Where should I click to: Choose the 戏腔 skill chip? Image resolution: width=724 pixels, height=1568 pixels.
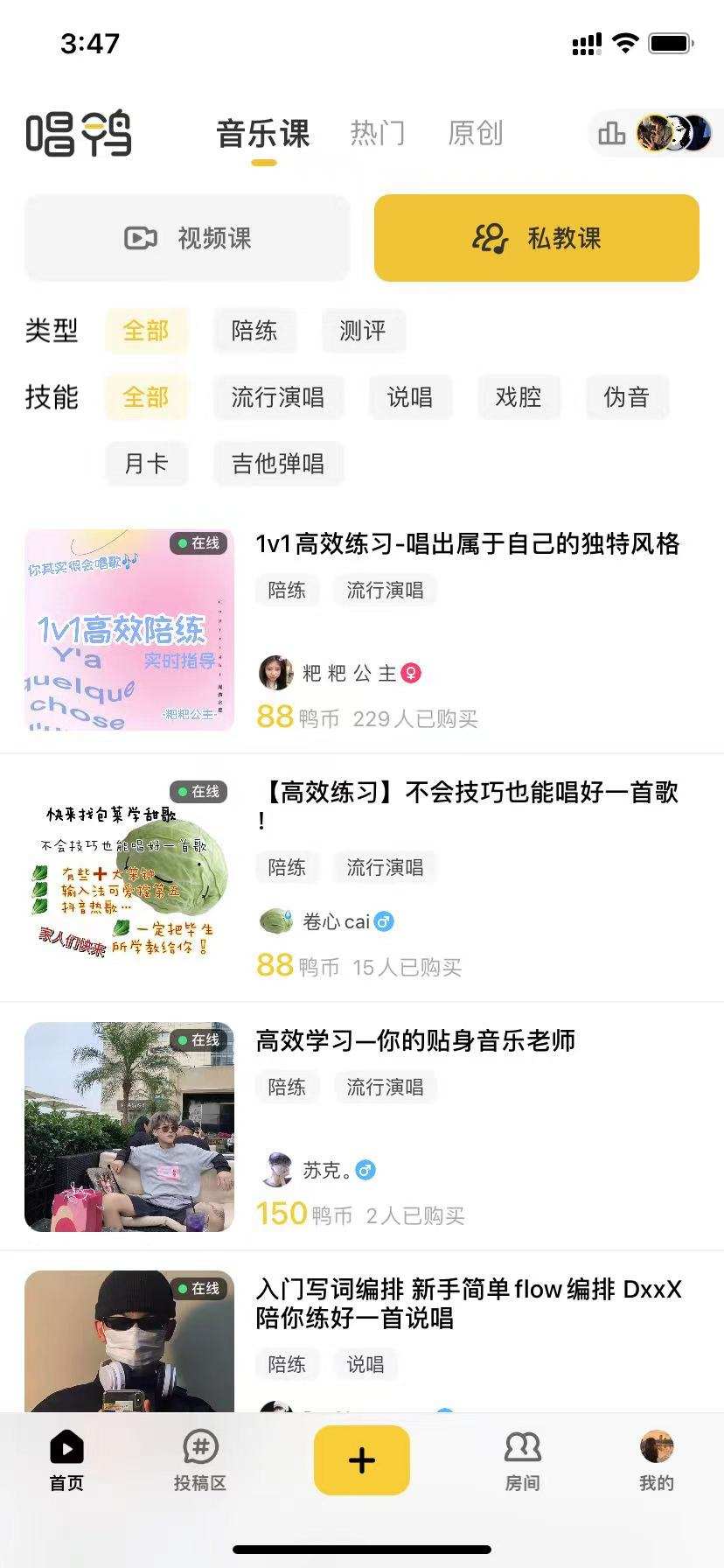519,397
